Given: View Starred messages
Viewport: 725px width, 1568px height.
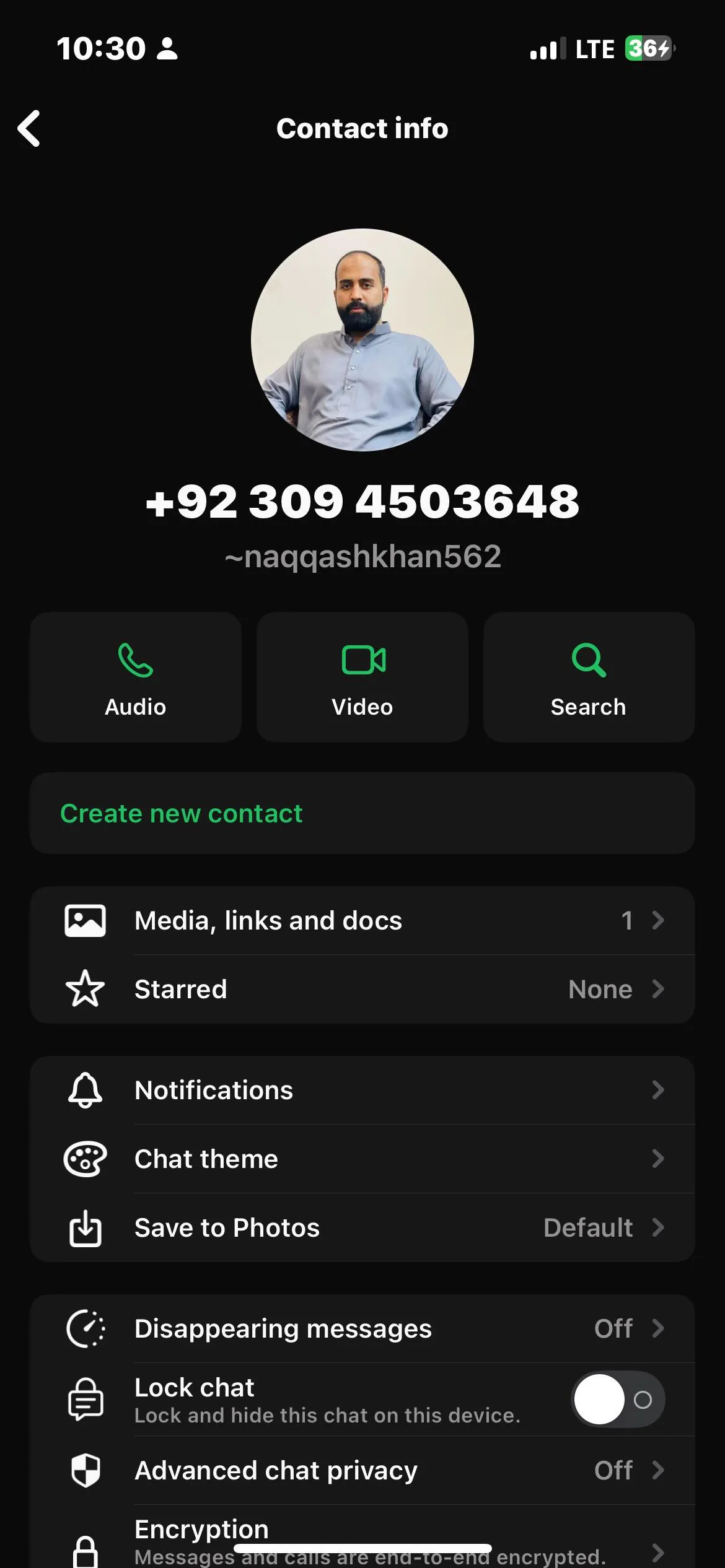Looking at the screenshot, I should [x=362, y=989].
